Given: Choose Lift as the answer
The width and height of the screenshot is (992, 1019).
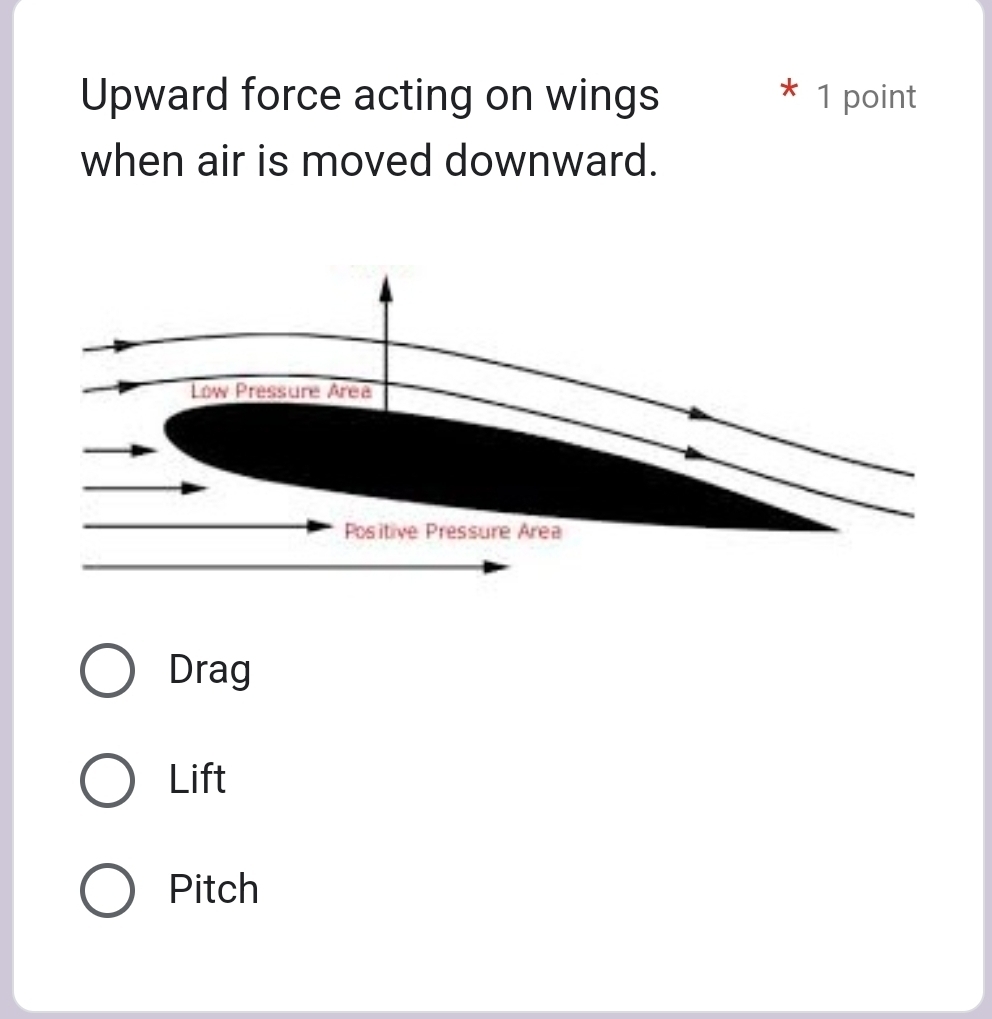Looking at the screenshot, I should 107,780.
